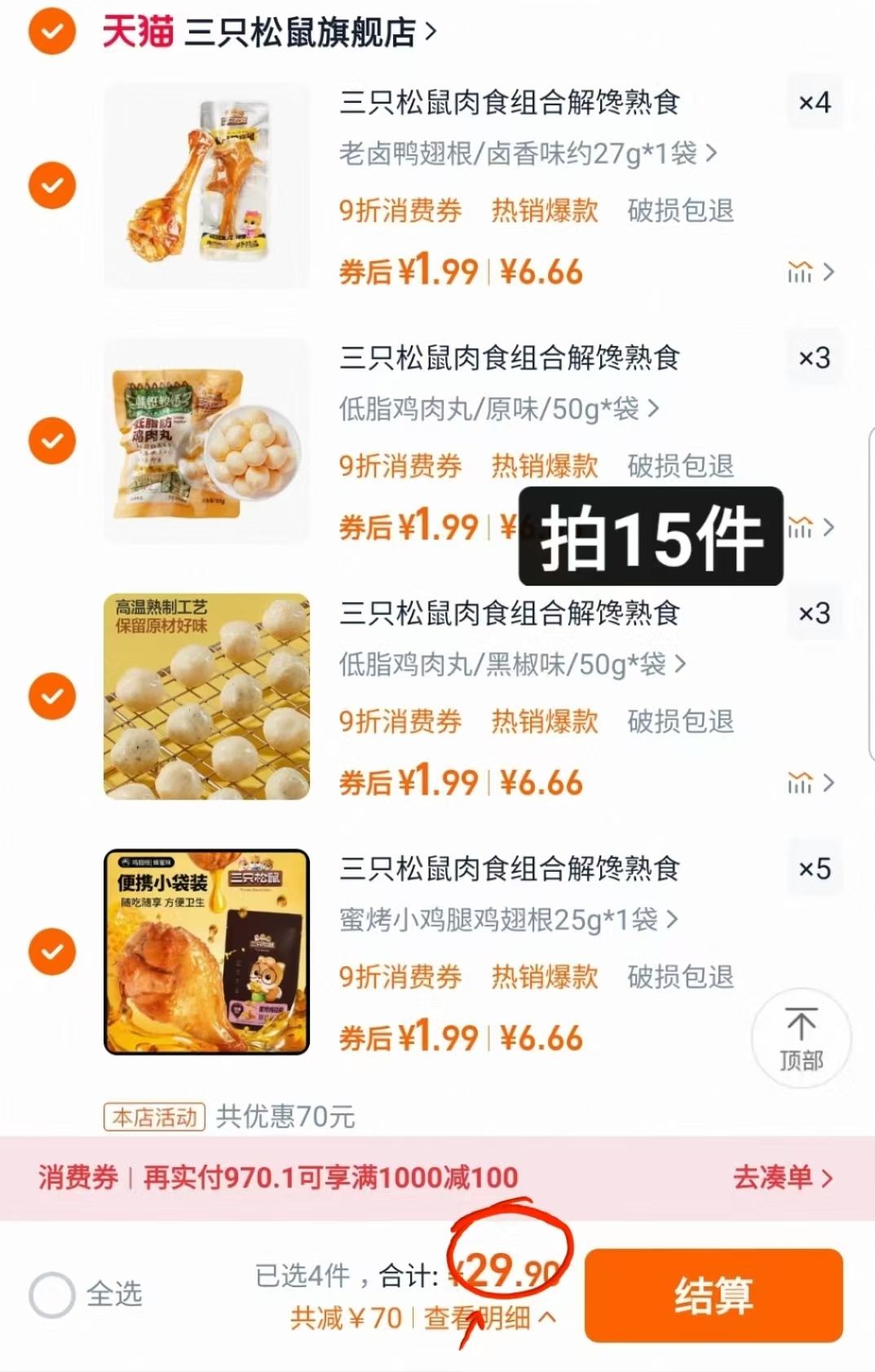
Task: Click the duck wing product thumbnail image
Action: pos(207,185)
